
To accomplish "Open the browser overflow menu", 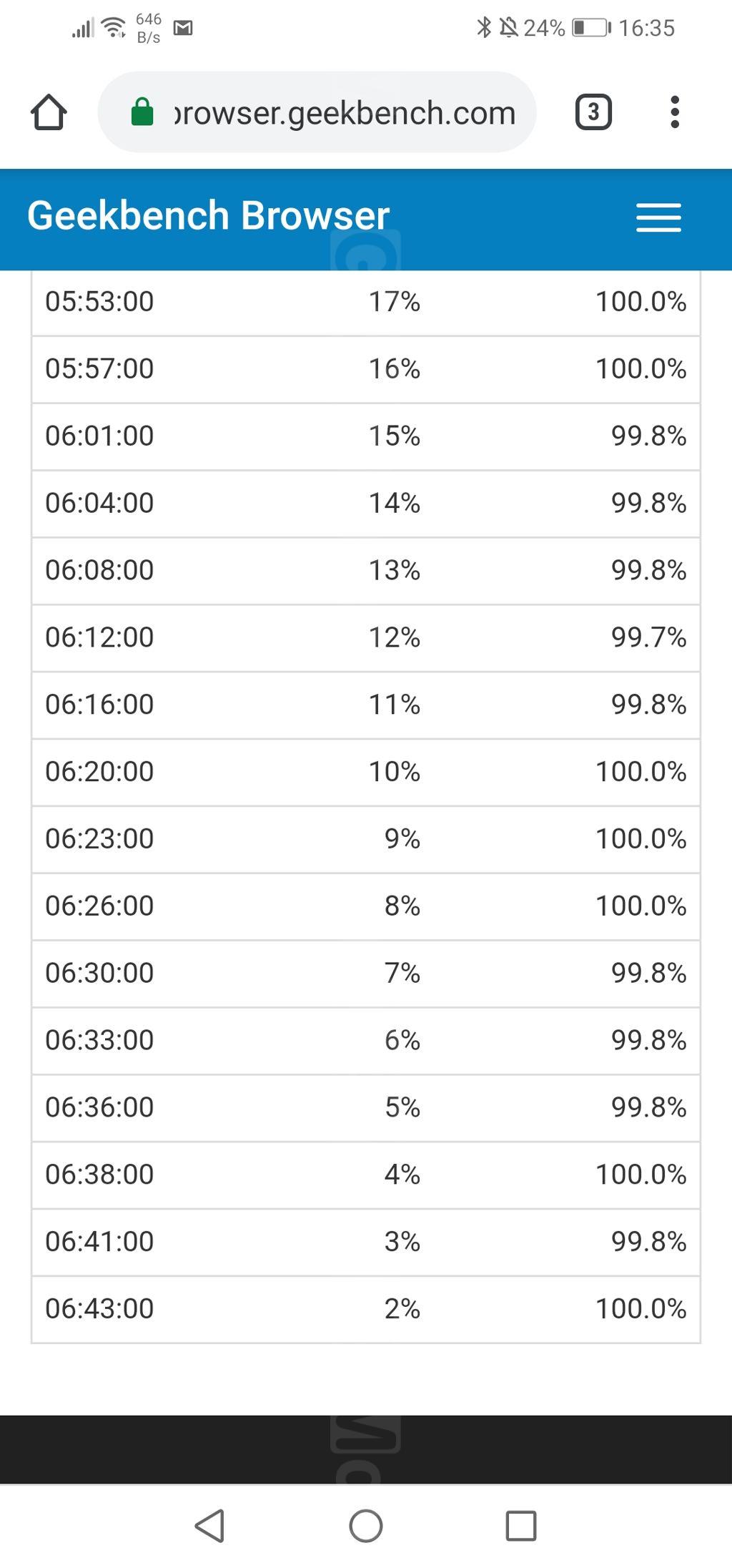I will tap(674, 112).
